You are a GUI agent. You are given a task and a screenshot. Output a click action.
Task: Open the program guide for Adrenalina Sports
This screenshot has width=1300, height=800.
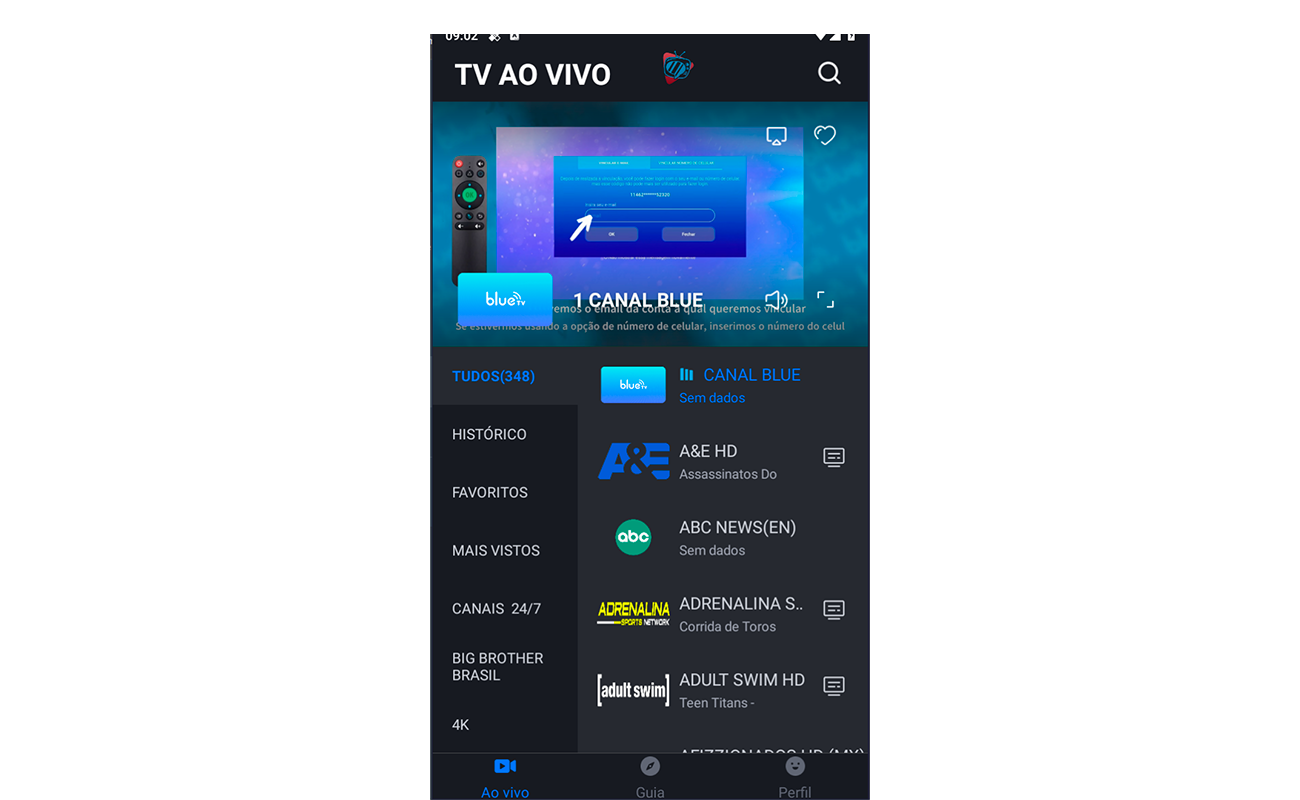pyautogui.click(x=834, y=609)
